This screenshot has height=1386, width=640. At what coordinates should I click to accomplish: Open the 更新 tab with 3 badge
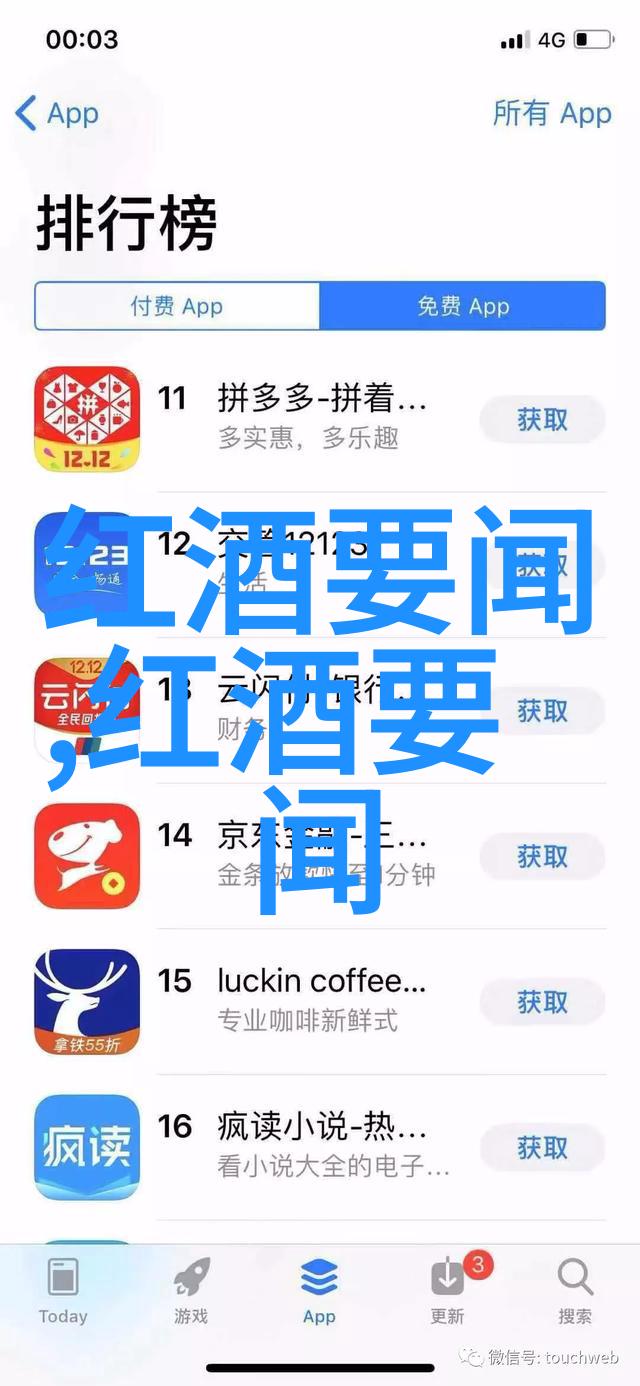pyautogui.click(x=447, y=1290)
